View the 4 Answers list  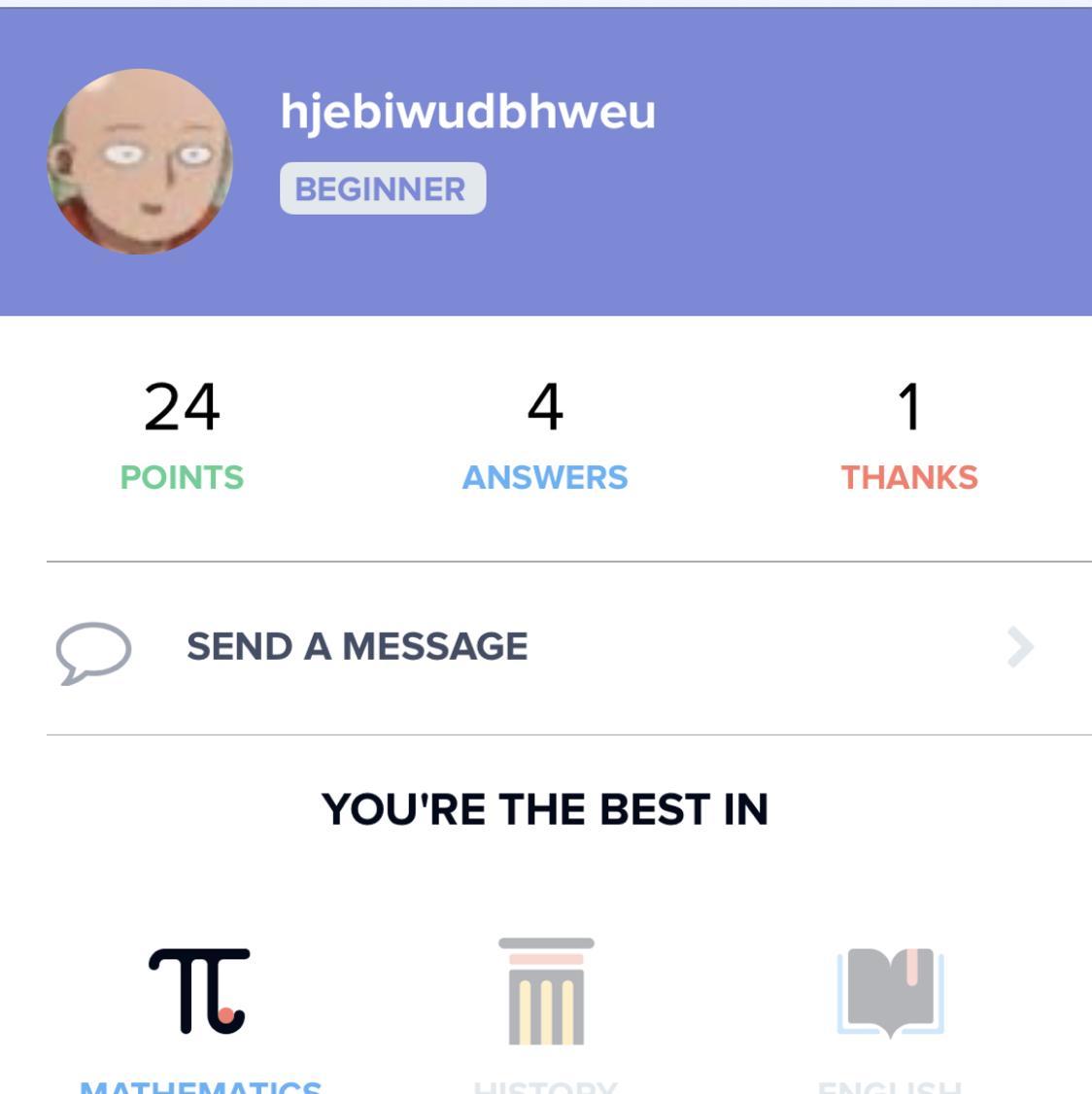(544, 434)
